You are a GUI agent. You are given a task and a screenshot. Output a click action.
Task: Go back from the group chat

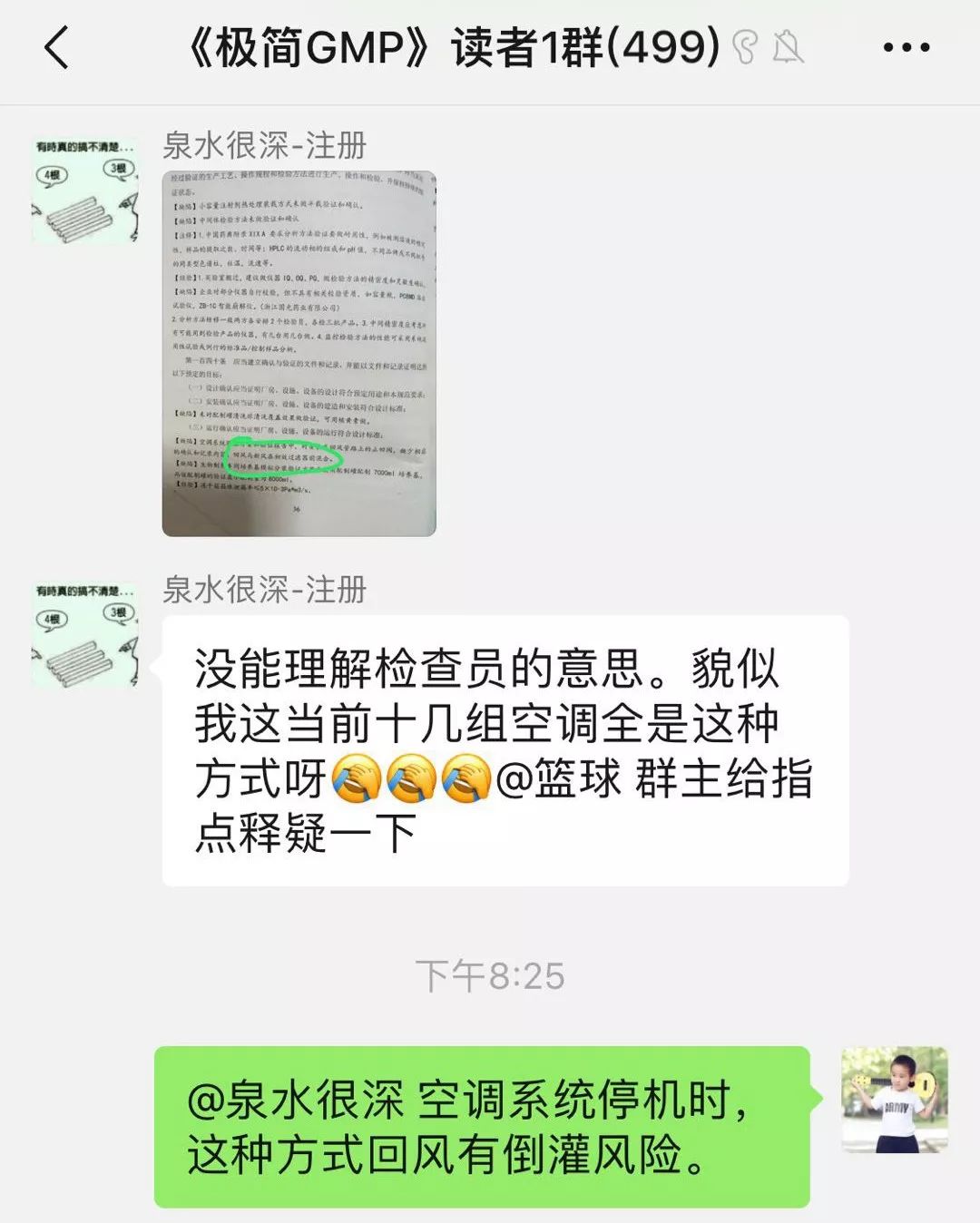pyautogui.click(x=56, y=47)
